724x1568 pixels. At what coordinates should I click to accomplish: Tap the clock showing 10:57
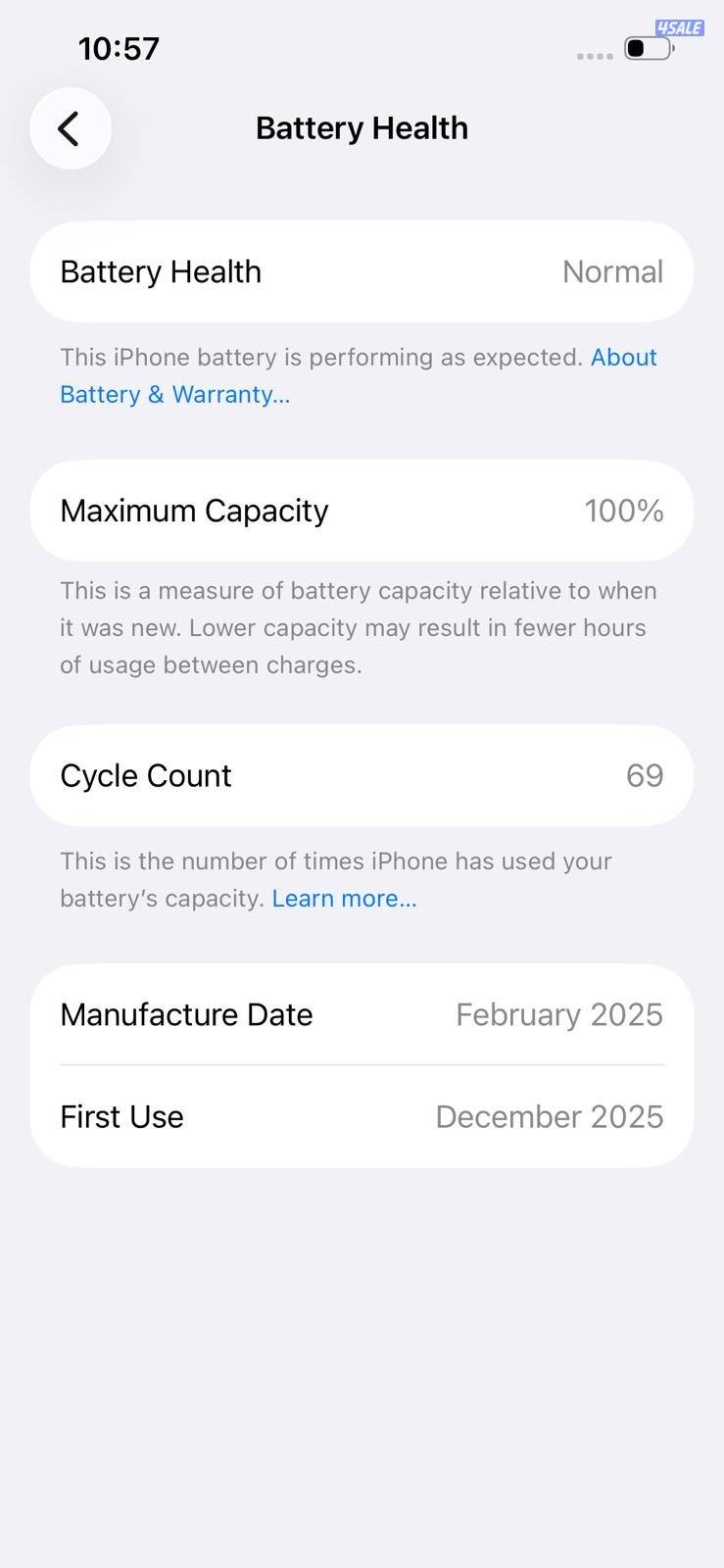click(x=119, y=47)
